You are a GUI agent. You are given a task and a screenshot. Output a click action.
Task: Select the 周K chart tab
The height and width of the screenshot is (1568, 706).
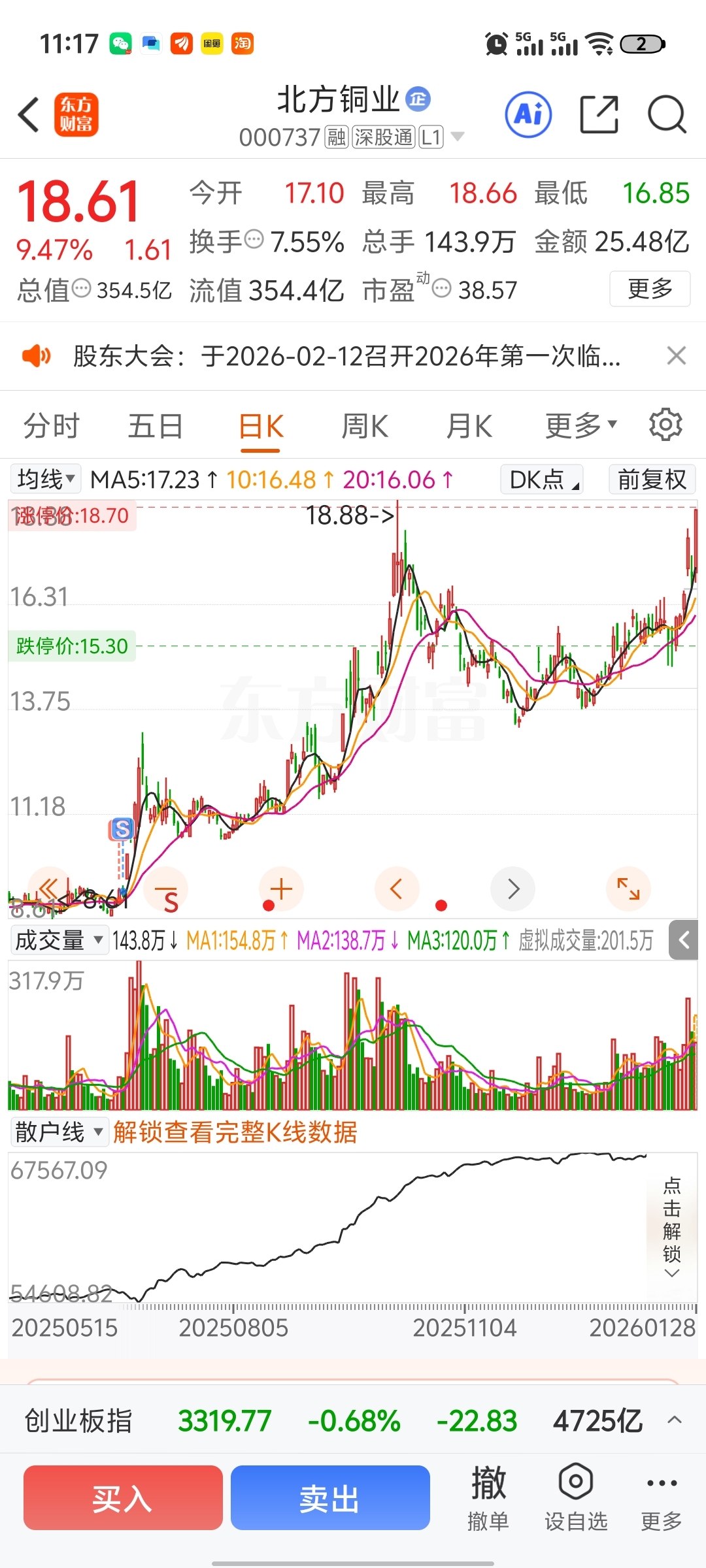[365, 427]
